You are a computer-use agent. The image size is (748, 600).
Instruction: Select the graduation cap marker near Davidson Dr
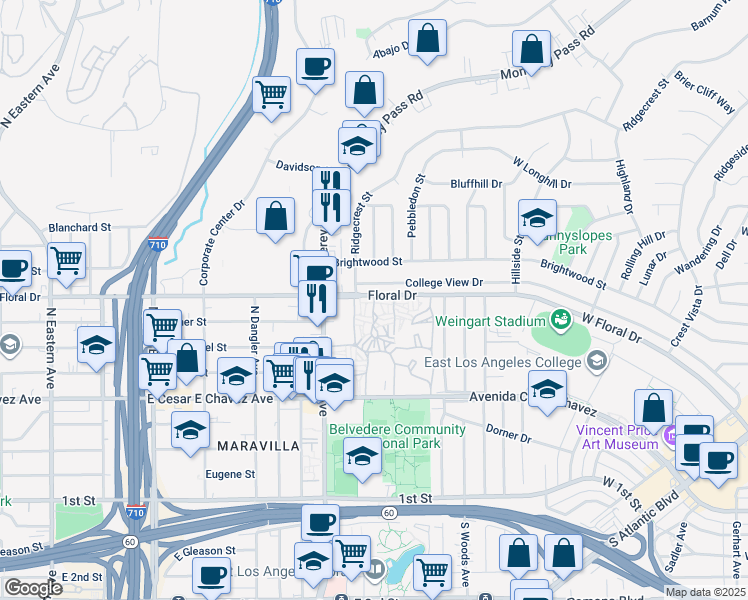pyautogui.click(x=357, y=148)
